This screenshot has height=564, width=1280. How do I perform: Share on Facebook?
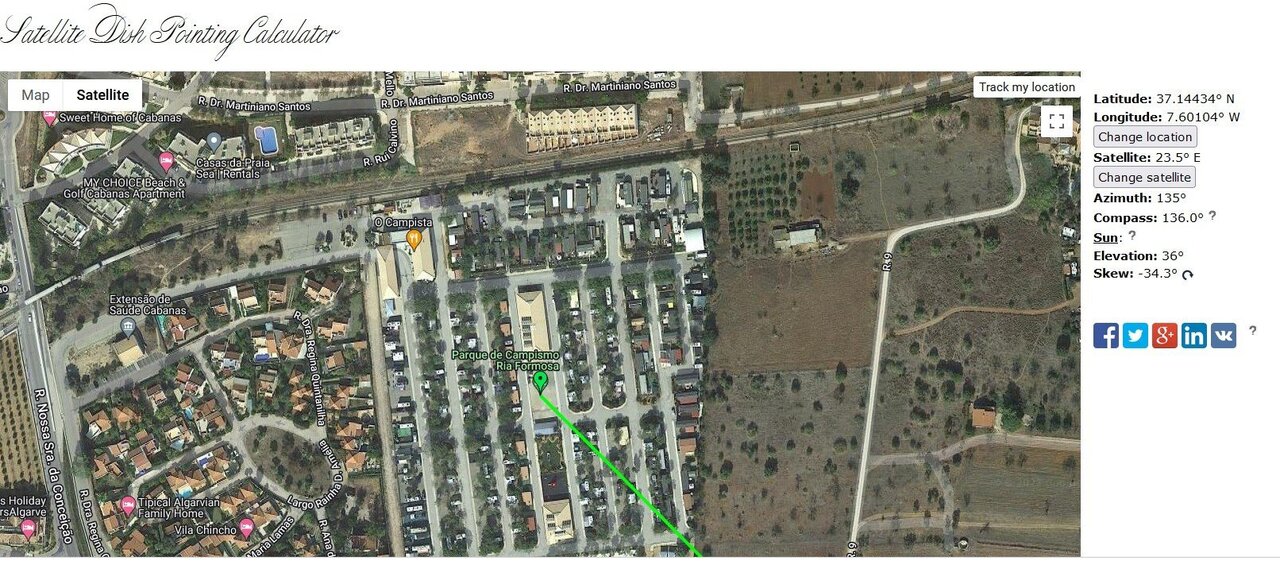point(1106,335)
